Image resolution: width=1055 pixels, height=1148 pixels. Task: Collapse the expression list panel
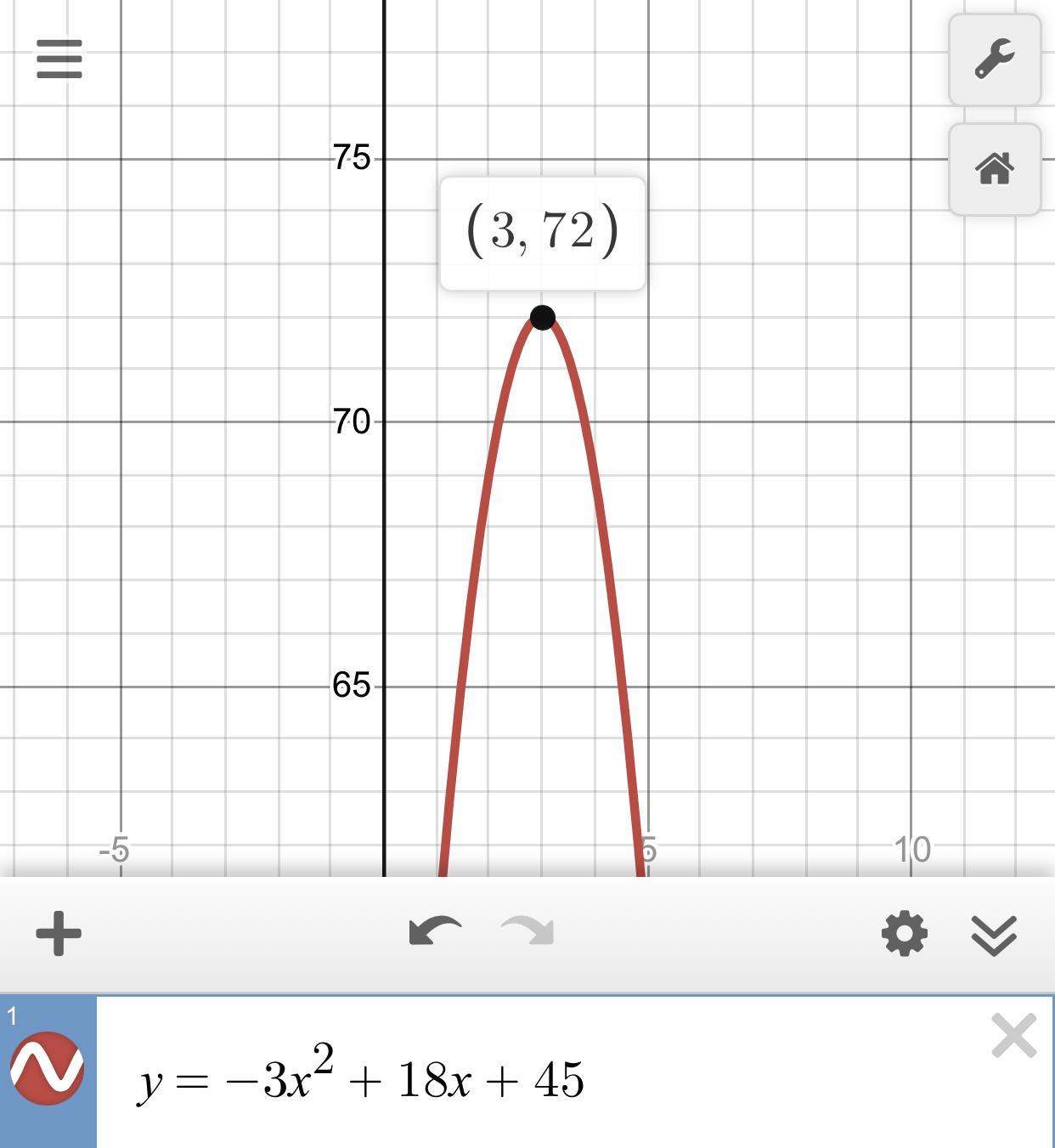coord(994,935)
